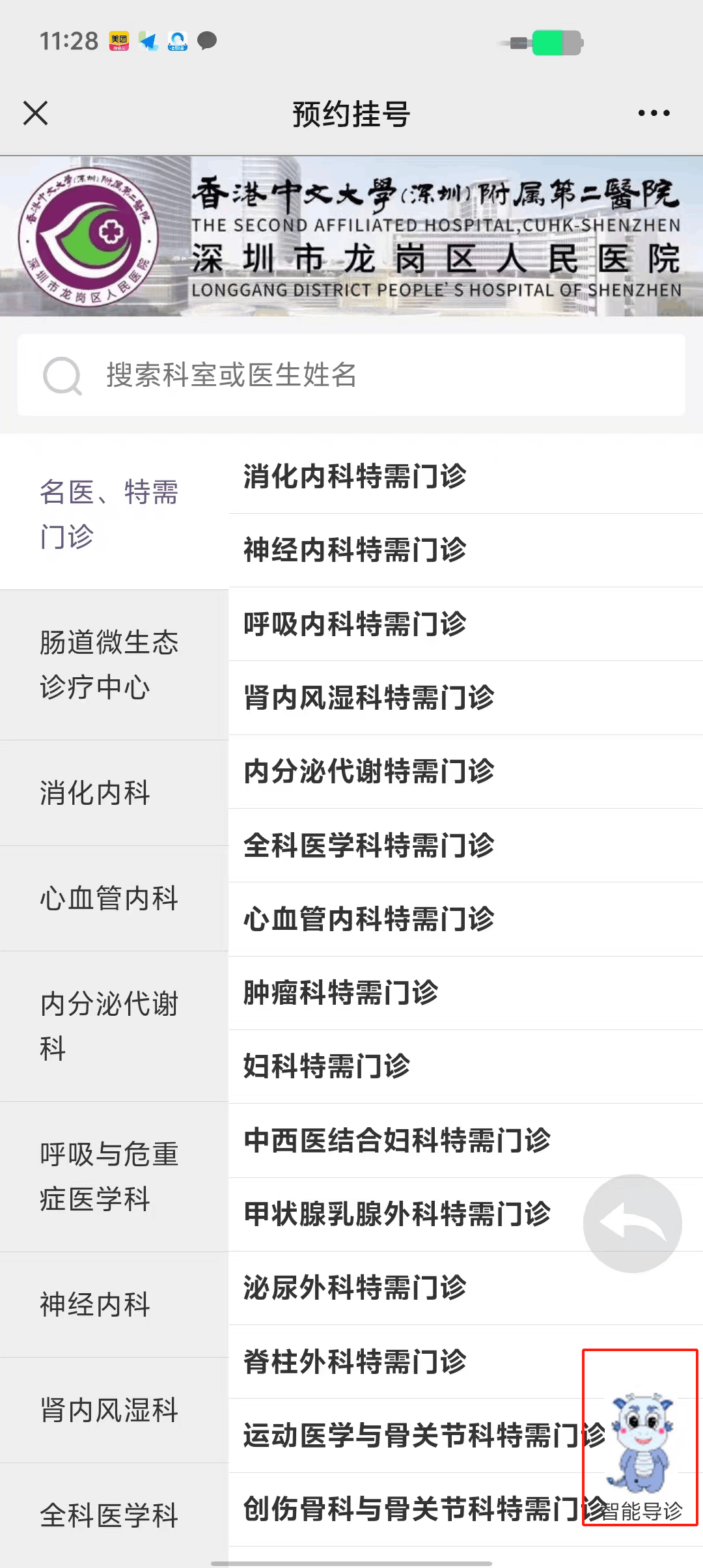Tap the floating back arrow button
The width and height of the screenshot is (703, 1568).
point(632,1224)
